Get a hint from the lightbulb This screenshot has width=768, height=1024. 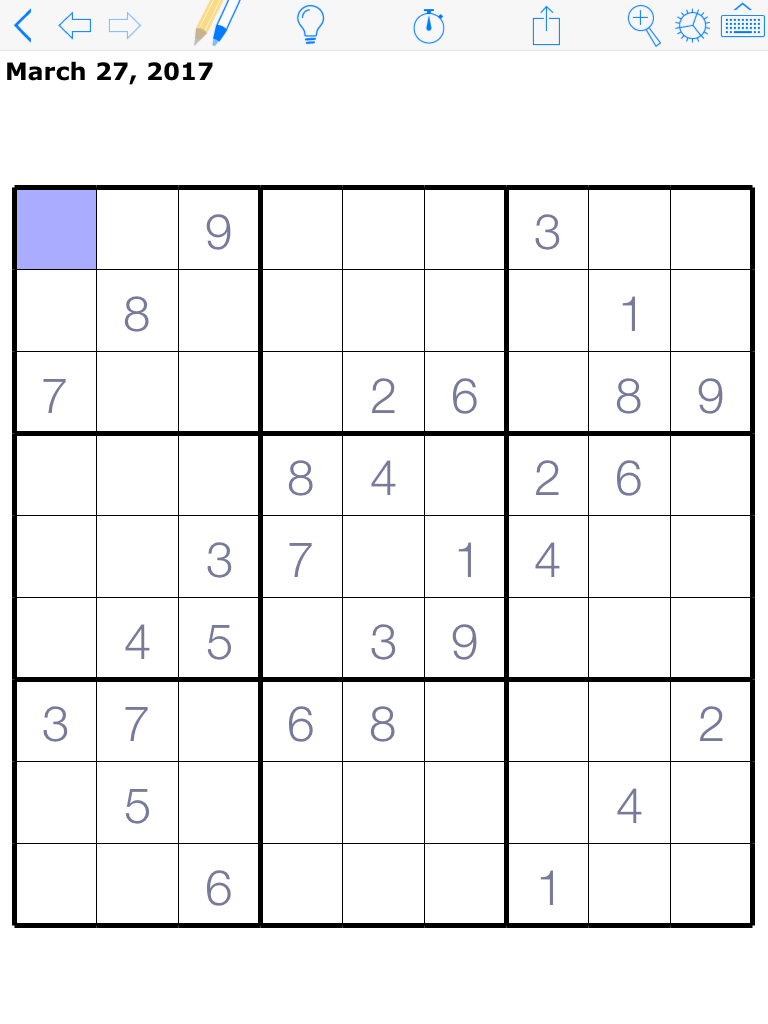[x=311, y=25]
